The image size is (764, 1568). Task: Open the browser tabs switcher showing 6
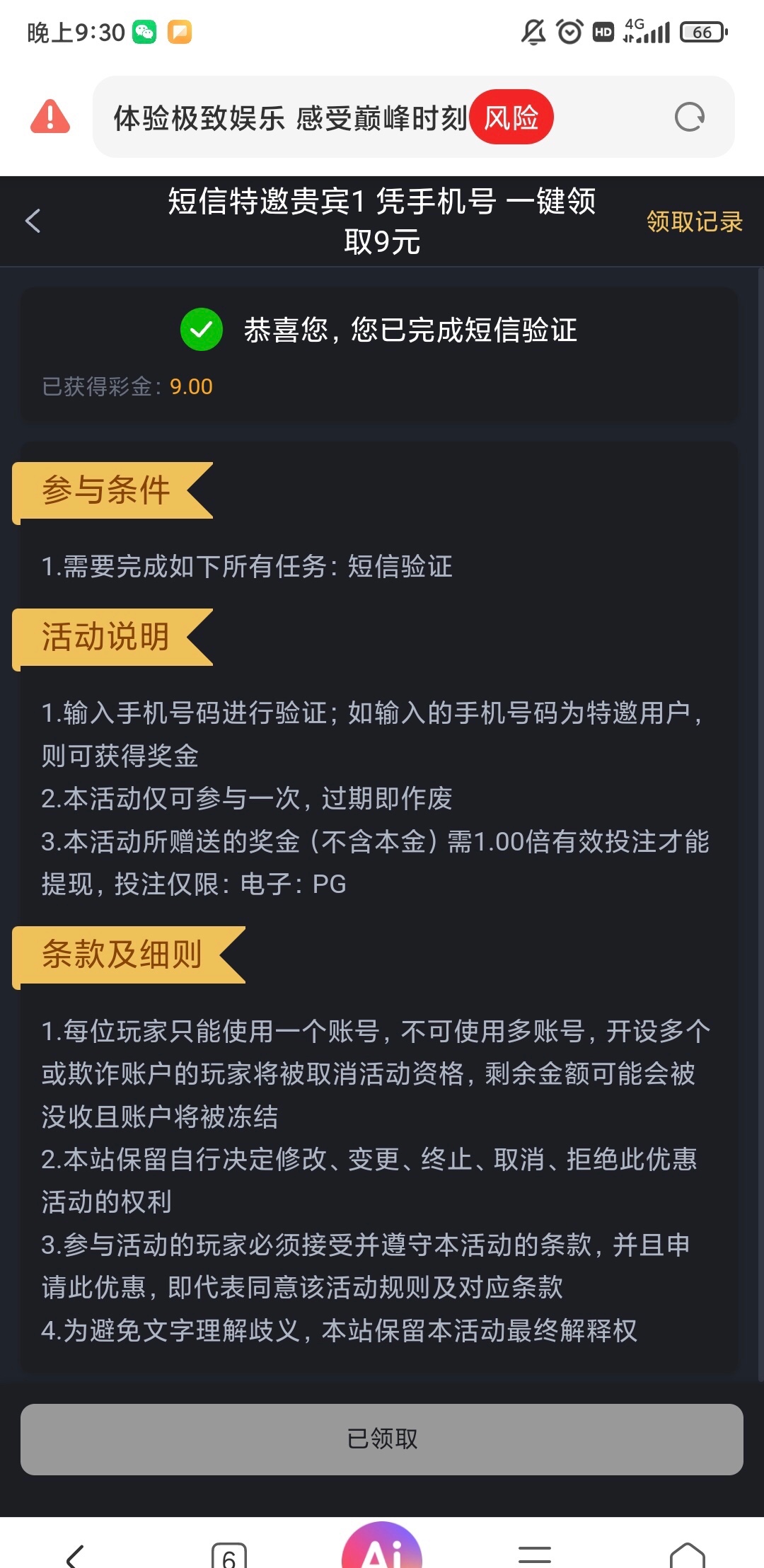(229, 1555)
